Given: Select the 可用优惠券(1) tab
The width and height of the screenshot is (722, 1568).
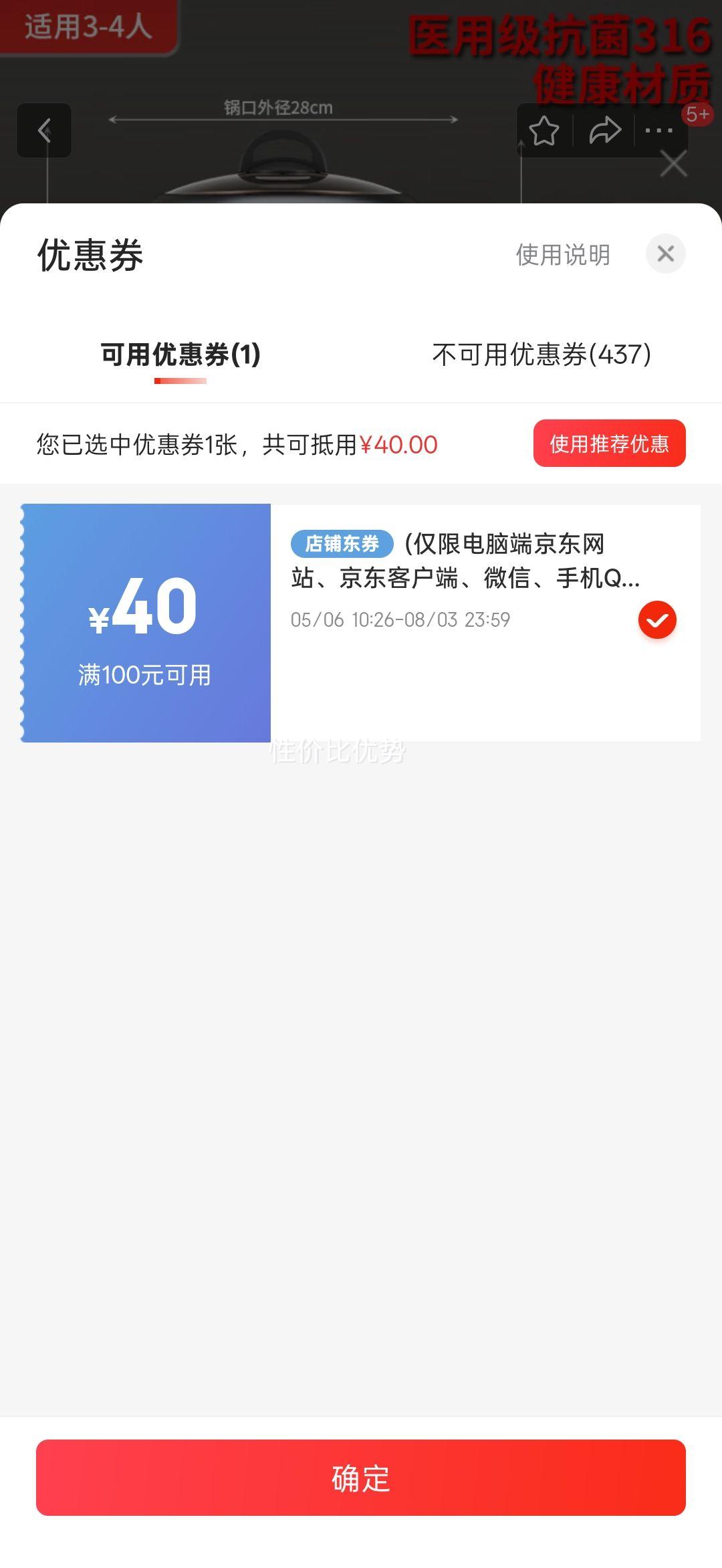Looking at the screenshot, I should pos(180,355).
